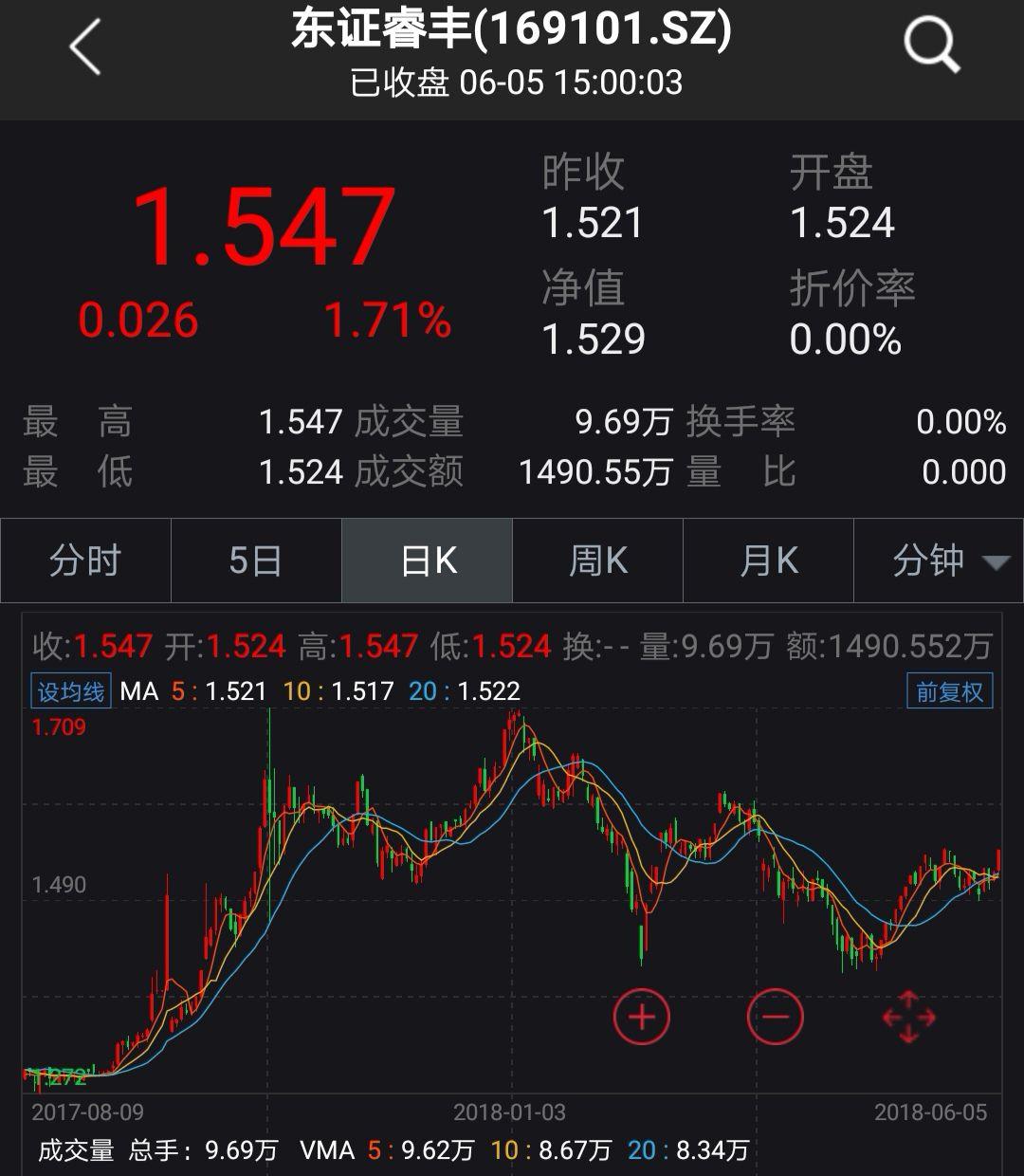Show the 月K chart tab
Image resolution: width=1024 pixels, height=1176 pixels.
click(x=768, y=560)
